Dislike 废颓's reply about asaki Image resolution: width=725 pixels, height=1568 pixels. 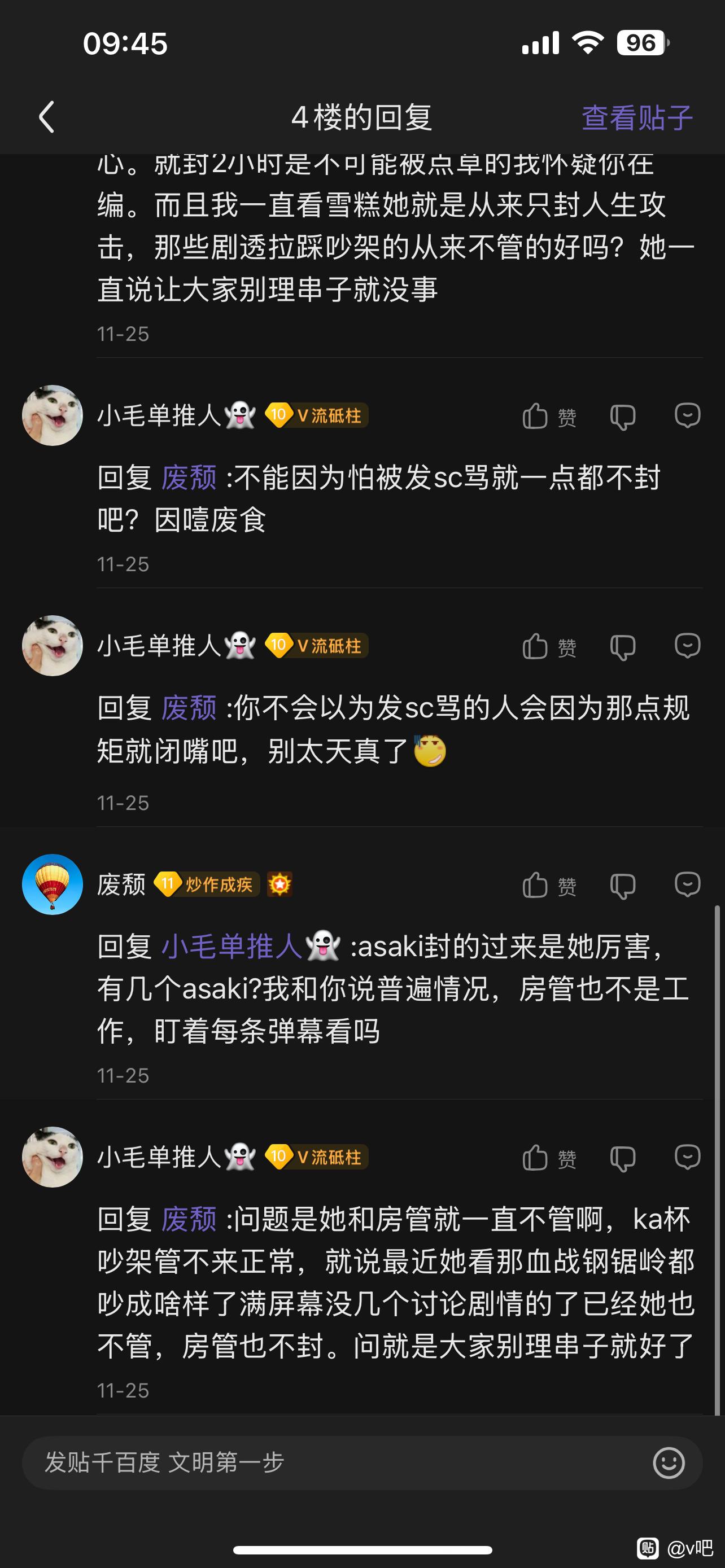(x=622, y=886)
